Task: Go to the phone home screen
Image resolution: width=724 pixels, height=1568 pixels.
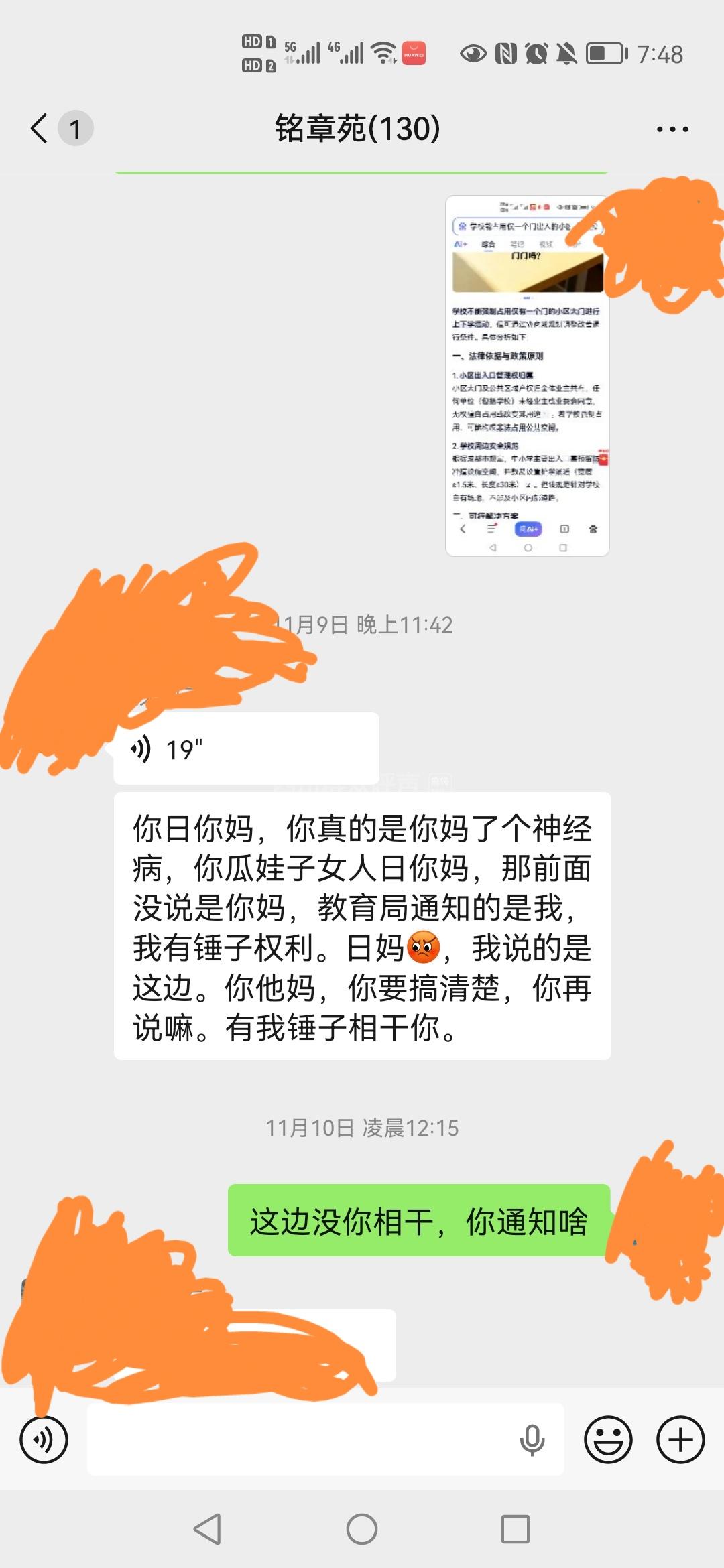Action: tap(362, 1528)
